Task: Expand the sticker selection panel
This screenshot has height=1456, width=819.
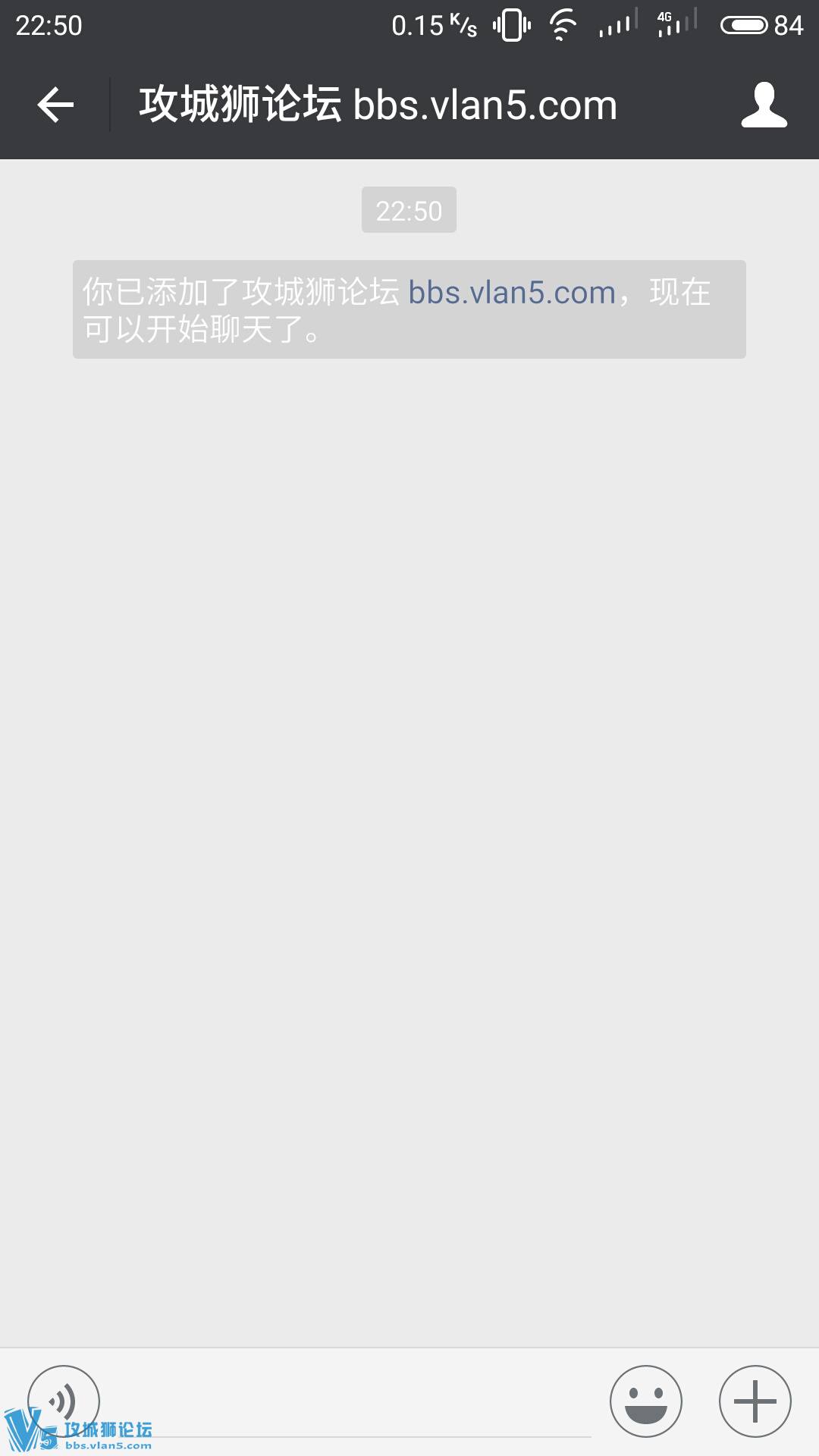Action: click(x=647, y=1401)
